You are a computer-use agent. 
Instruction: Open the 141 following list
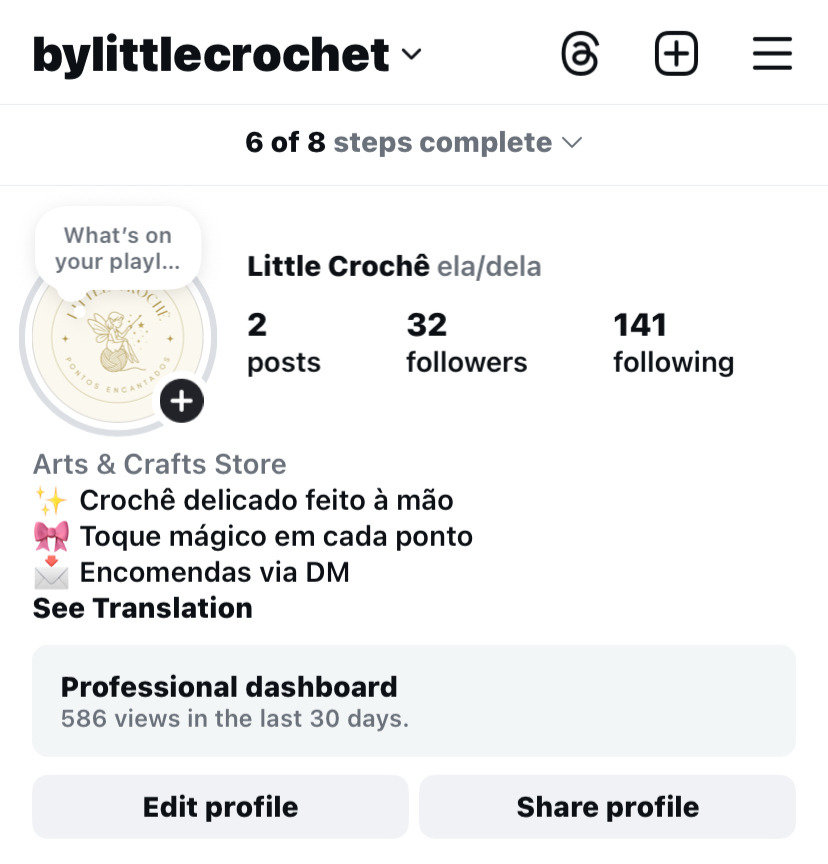(x=673, y=343)
